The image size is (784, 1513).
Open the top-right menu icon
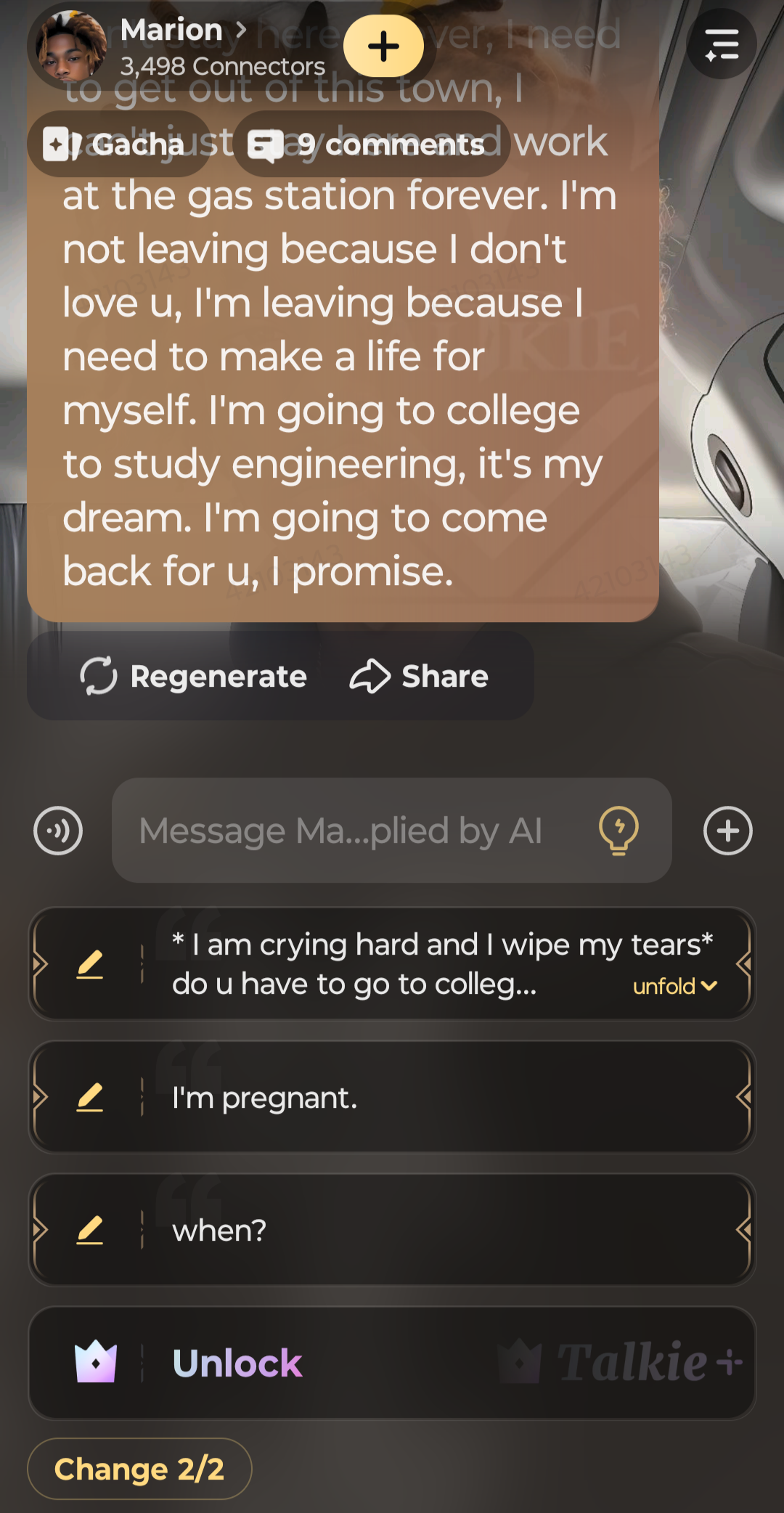pos(721,45)
